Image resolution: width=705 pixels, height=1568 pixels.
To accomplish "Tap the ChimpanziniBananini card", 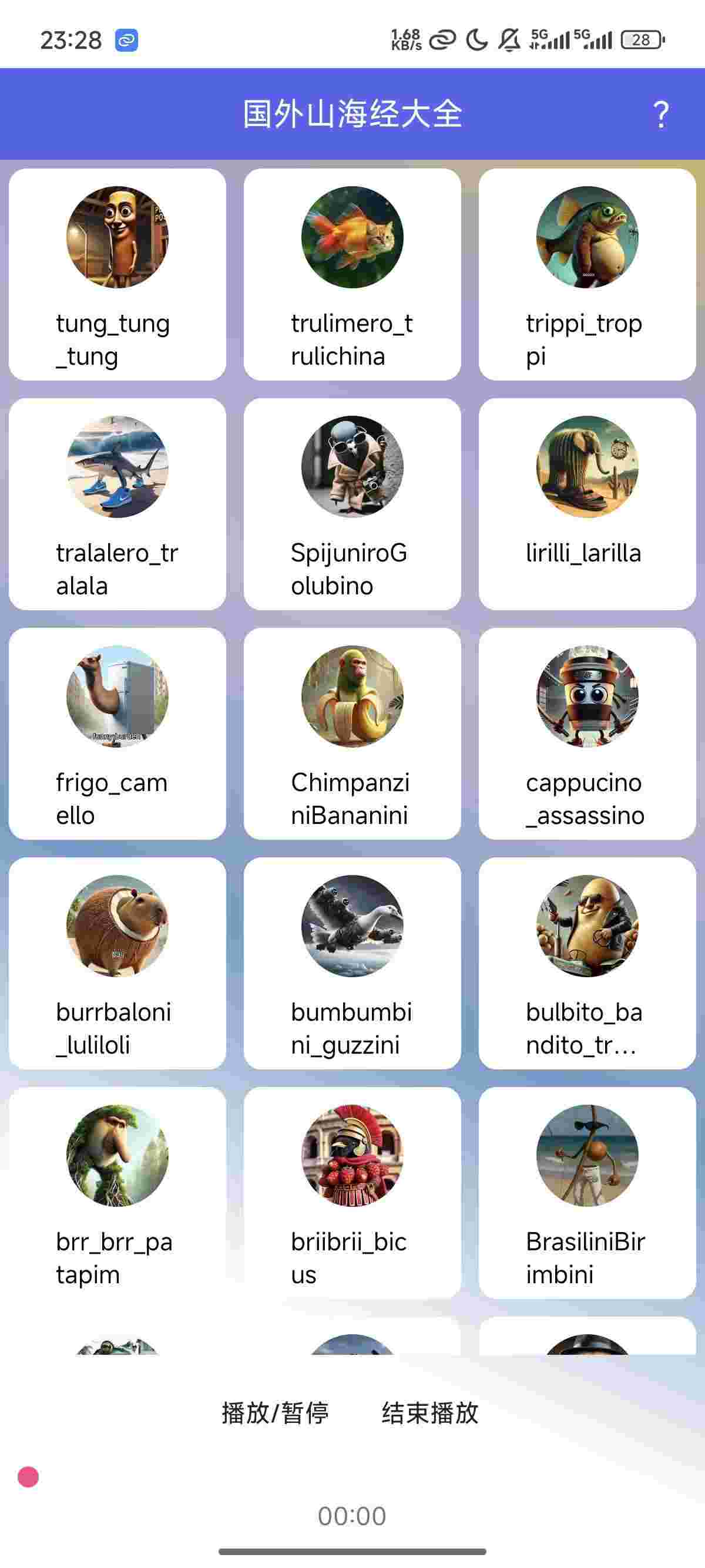I will tap(352, 733).
